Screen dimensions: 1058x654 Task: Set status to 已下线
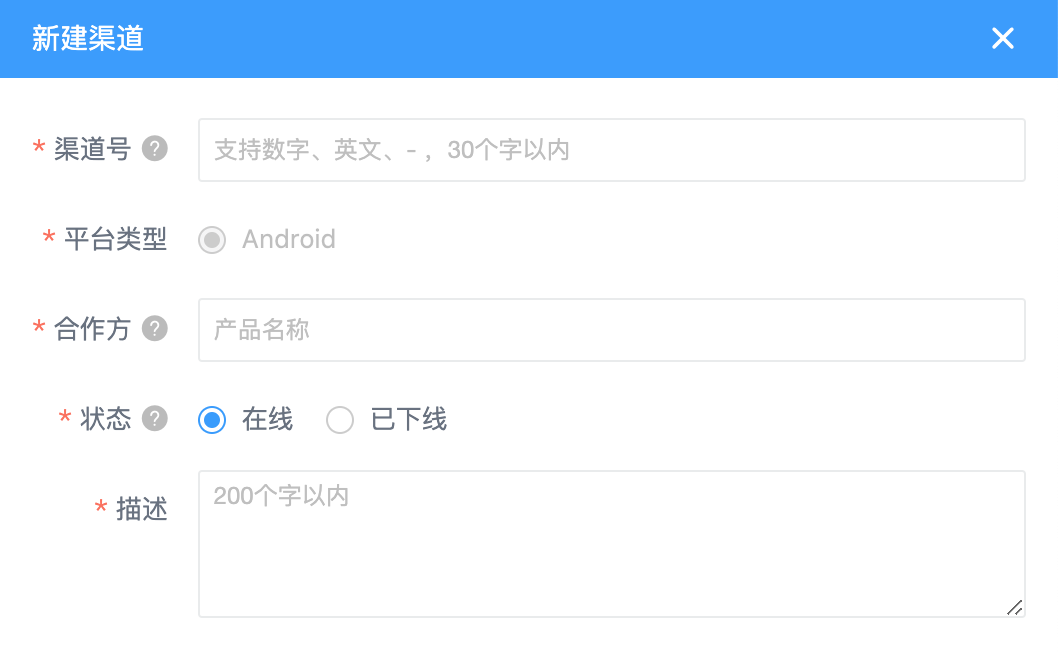click(x=340, y=420)
